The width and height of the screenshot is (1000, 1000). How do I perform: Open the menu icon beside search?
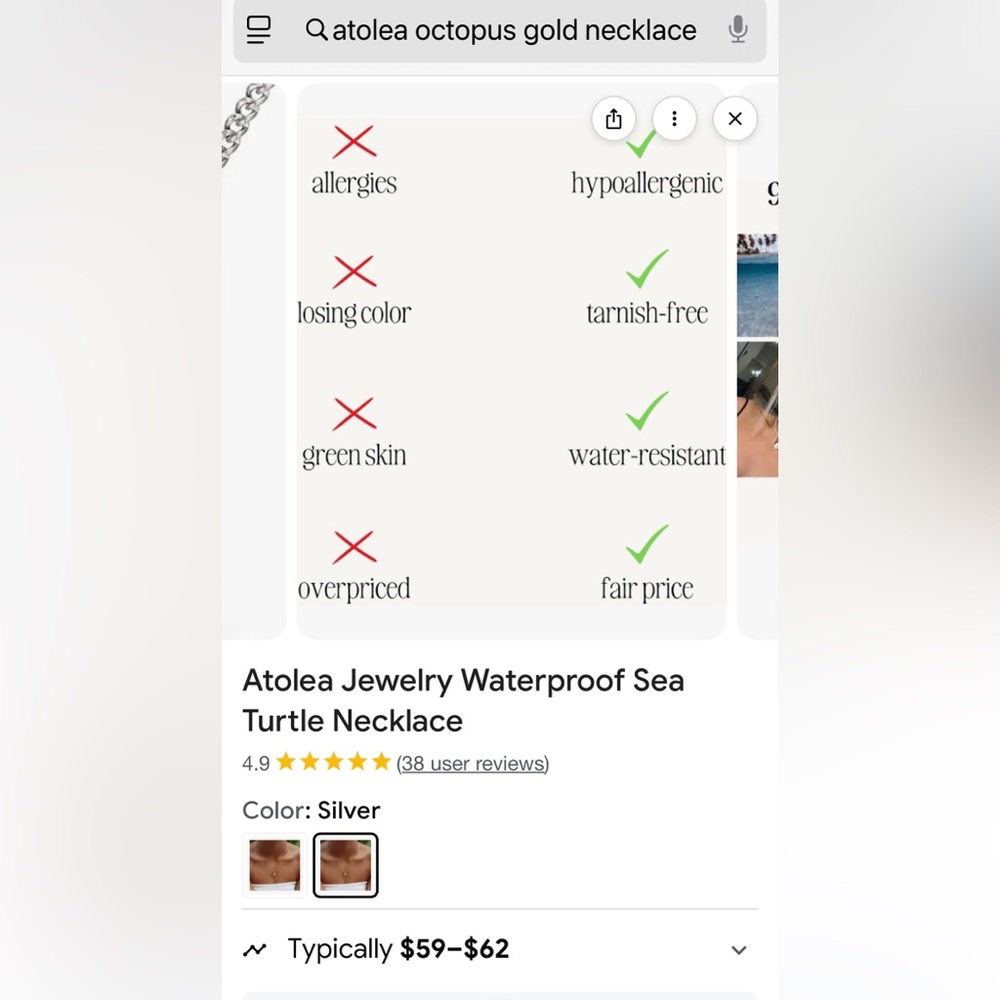coord(259,30)
